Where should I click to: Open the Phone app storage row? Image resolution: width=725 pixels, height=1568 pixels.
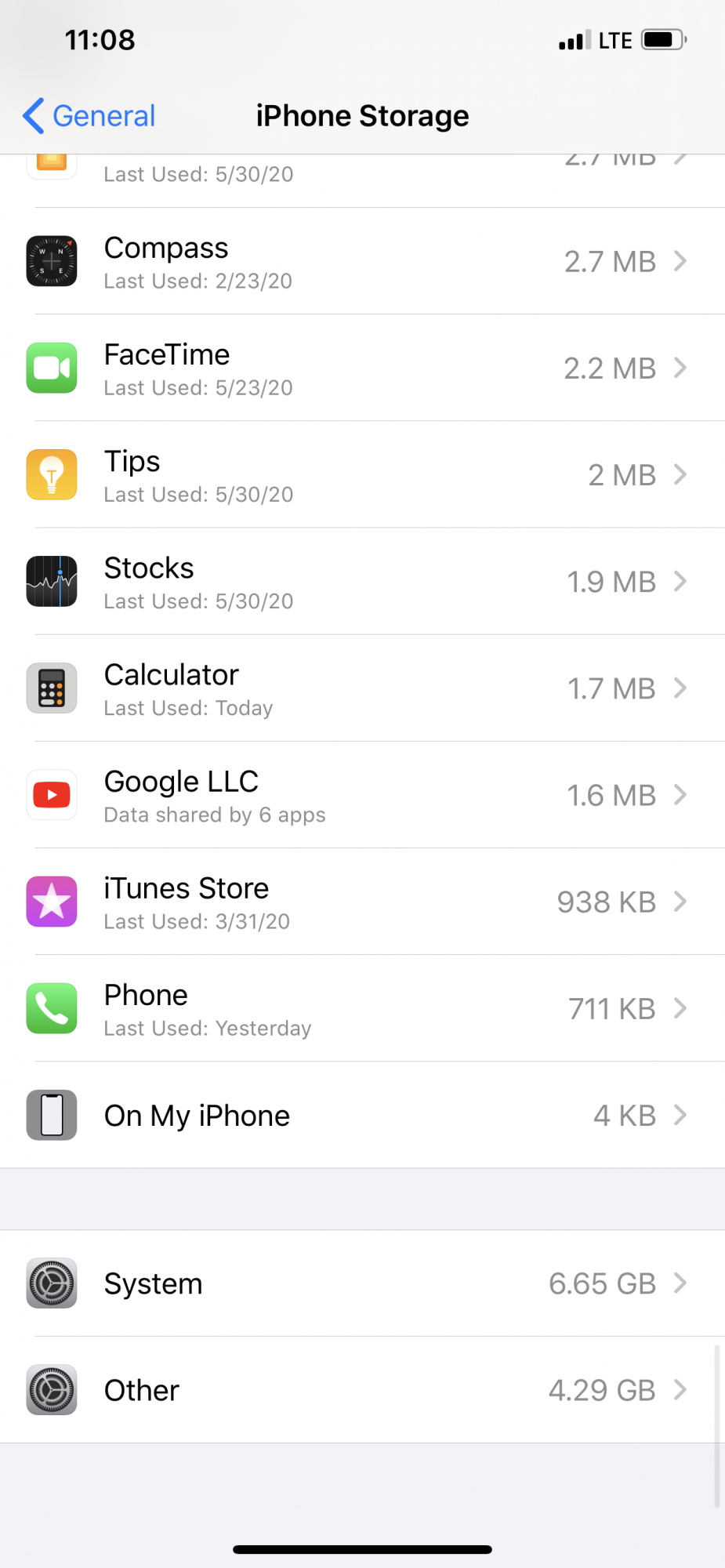coord(362,1007)
